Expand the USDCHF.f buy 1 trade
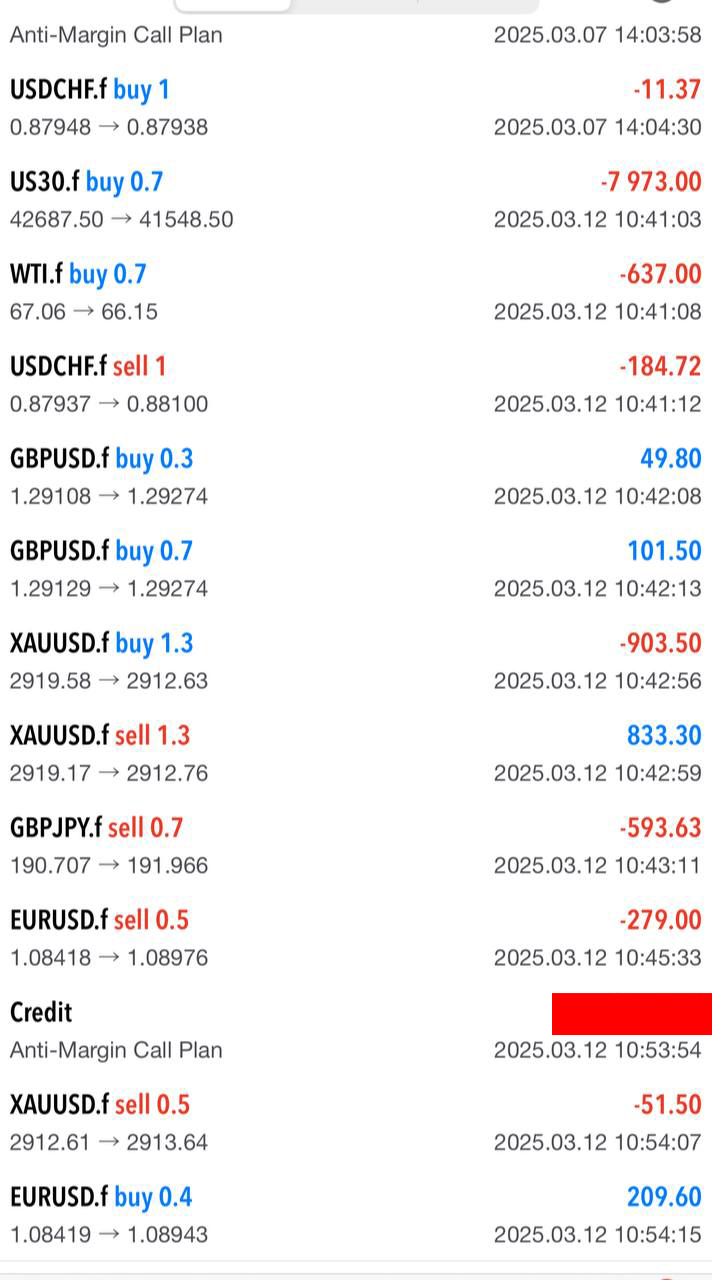This screenshot has width=712, height=1280. [356, 108]
